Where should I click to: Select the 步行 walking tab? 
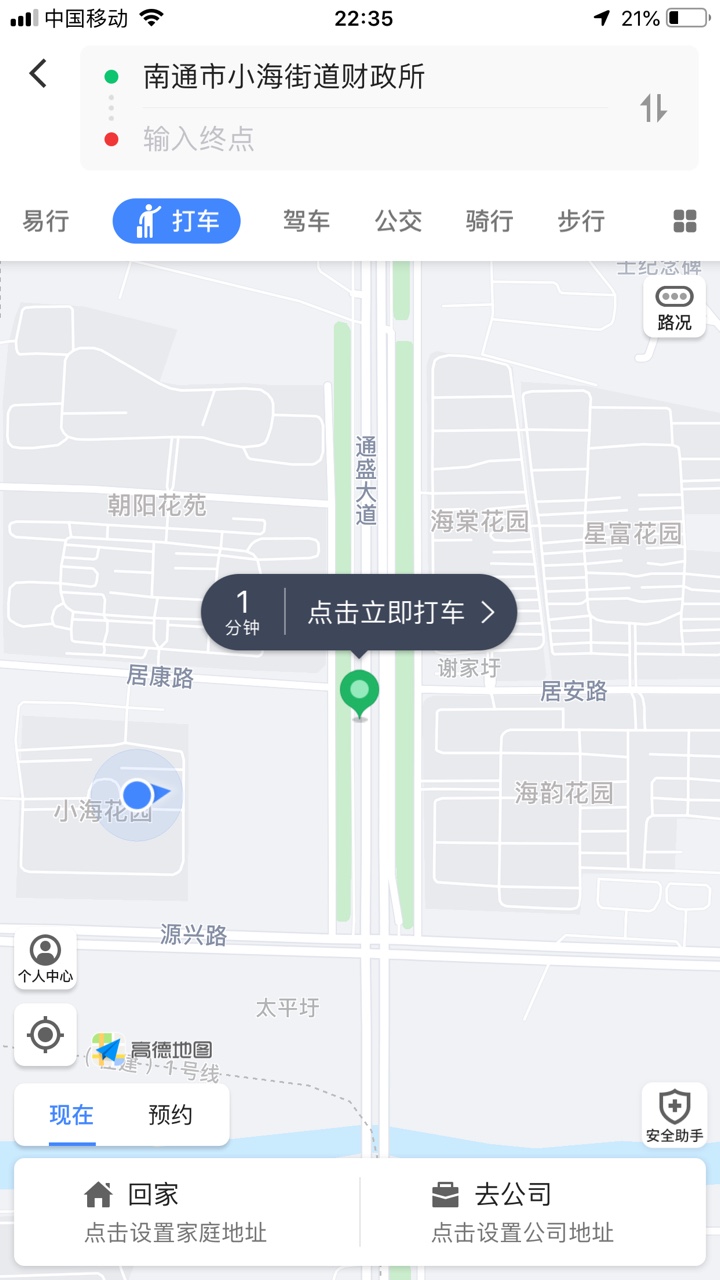click(581, 221)
